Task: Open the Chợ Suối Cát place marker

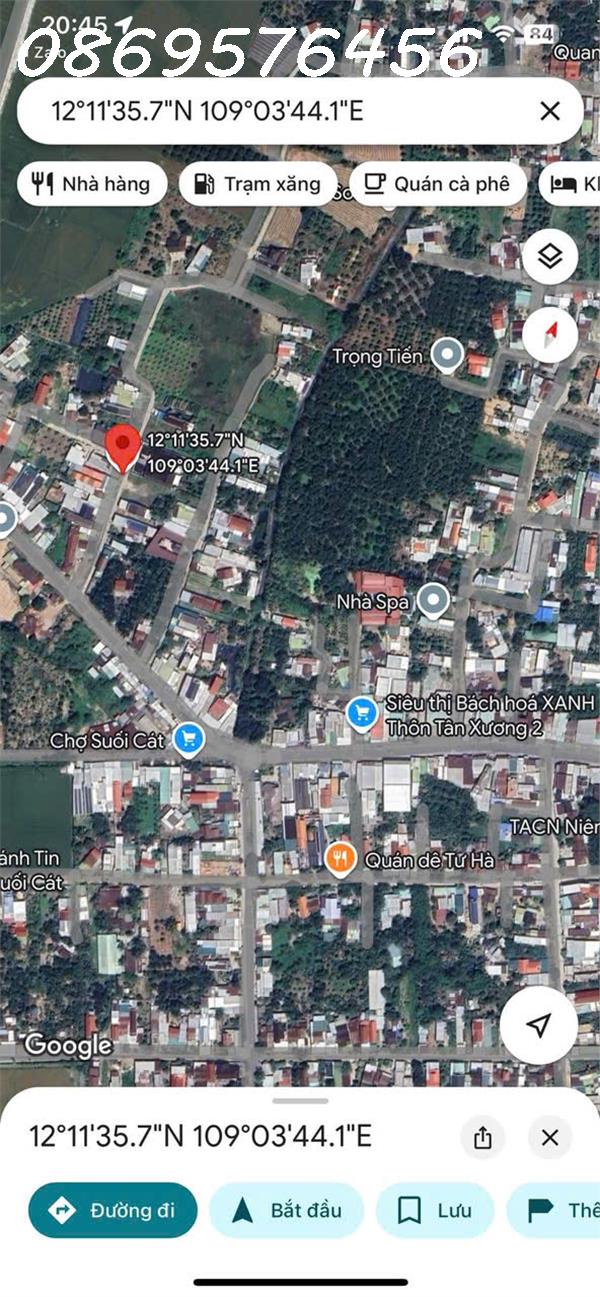Action: tap(188, 740)
